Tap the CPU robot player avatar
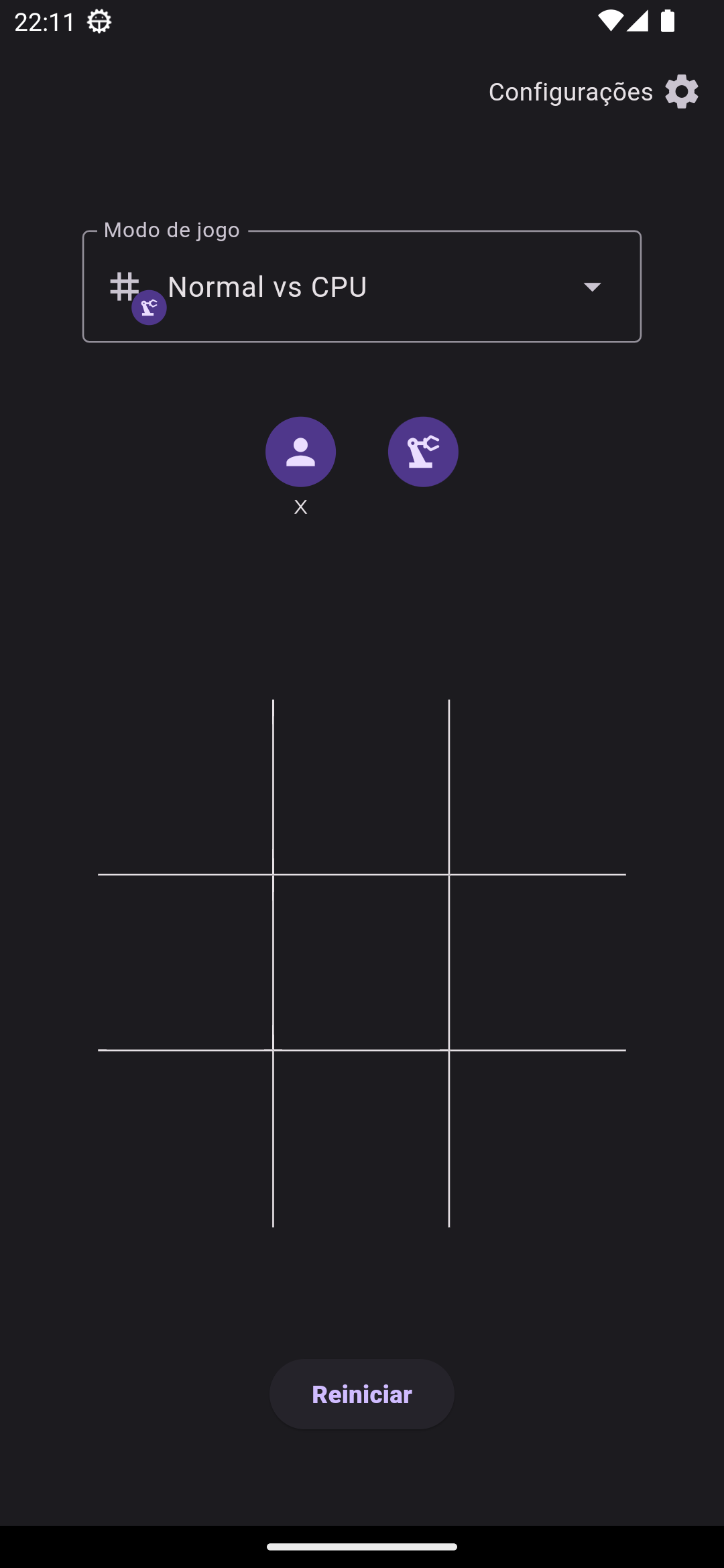 pos(423,452)
